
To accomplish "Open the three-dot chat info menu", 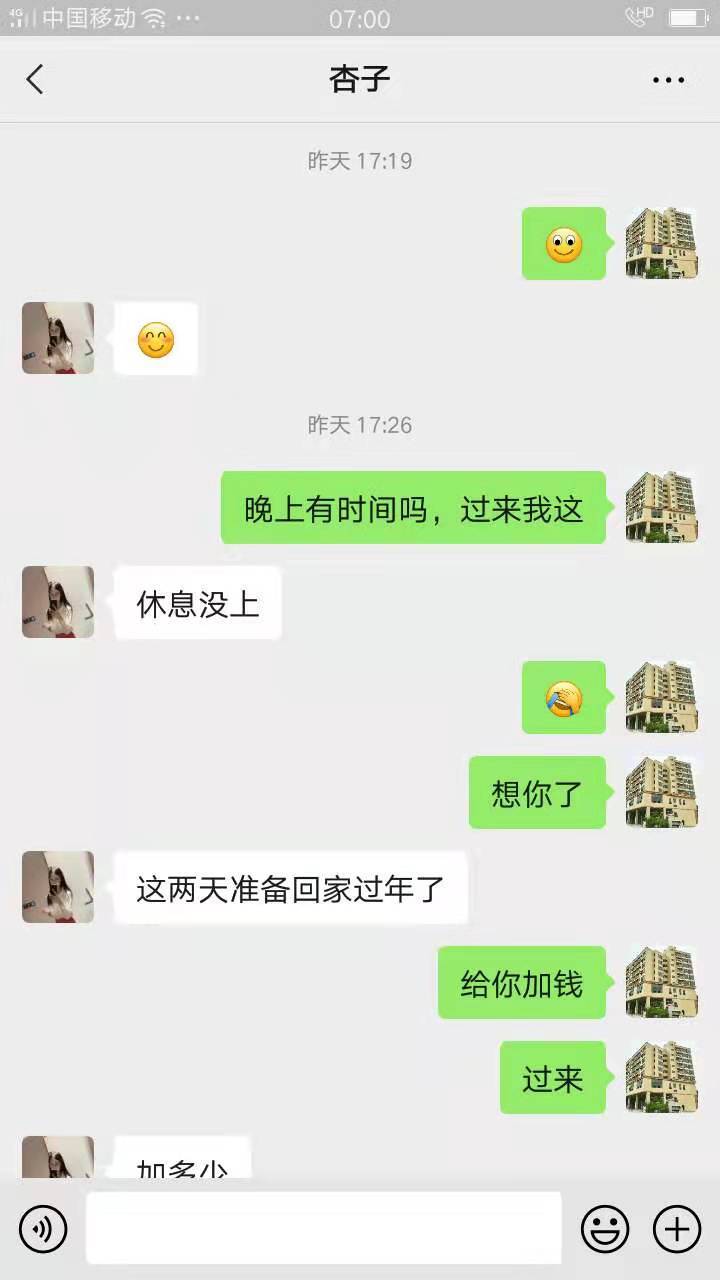I will [x=668, y=80].
